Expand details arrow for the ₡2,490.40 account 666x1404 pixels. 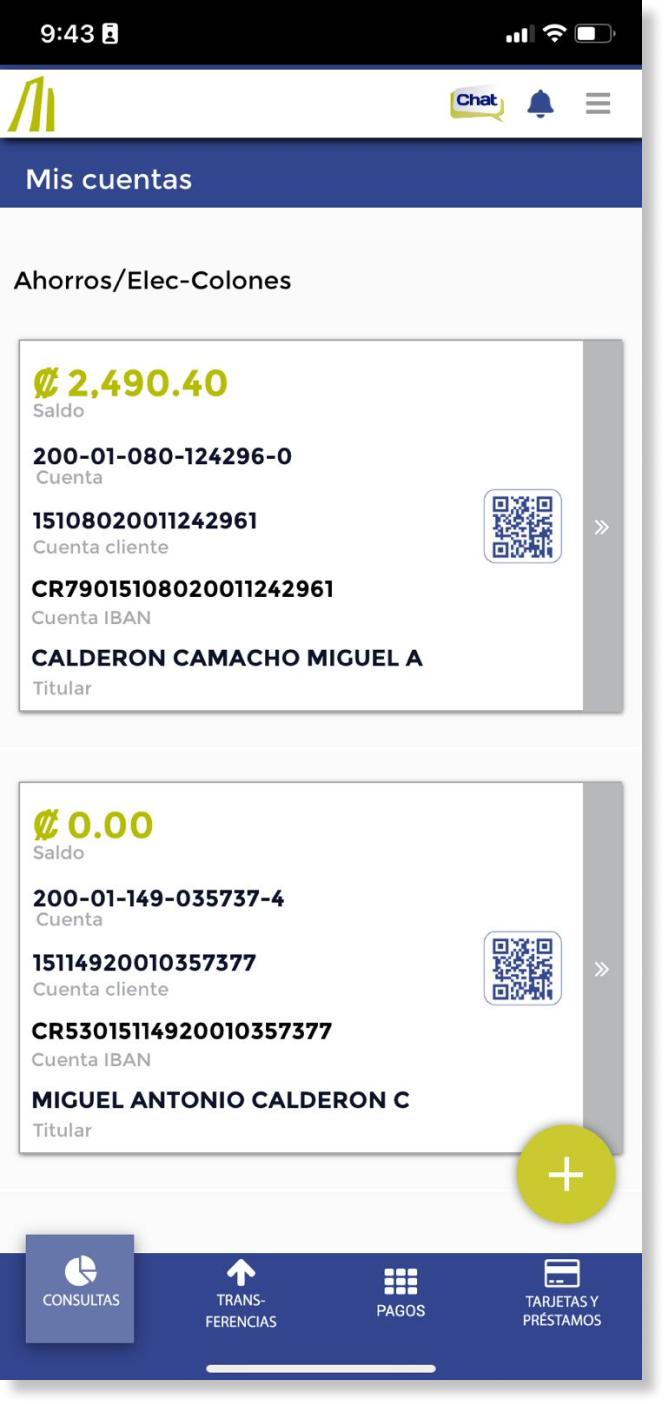point(602,527)
